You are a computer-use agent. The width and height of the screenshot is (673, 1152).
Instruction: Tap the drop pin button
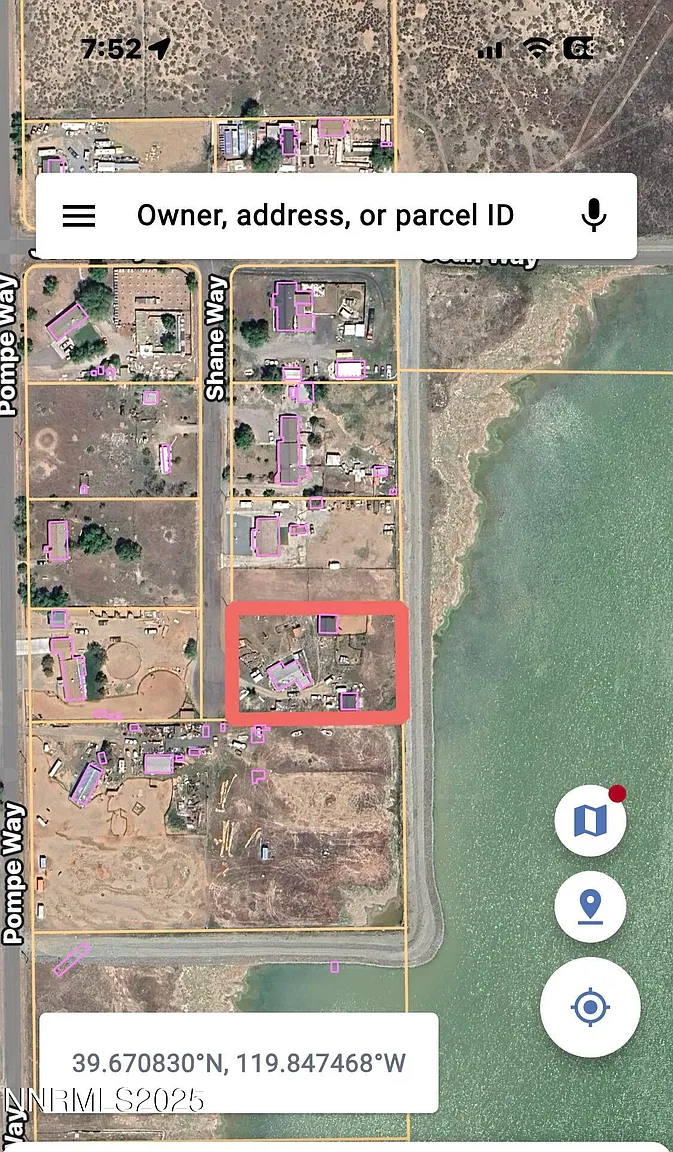tap(590, 908)
